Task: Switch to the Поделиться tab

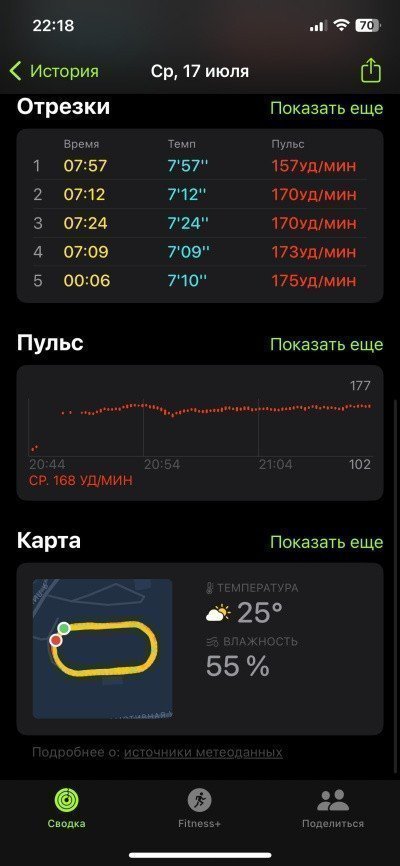Action: 333,808
